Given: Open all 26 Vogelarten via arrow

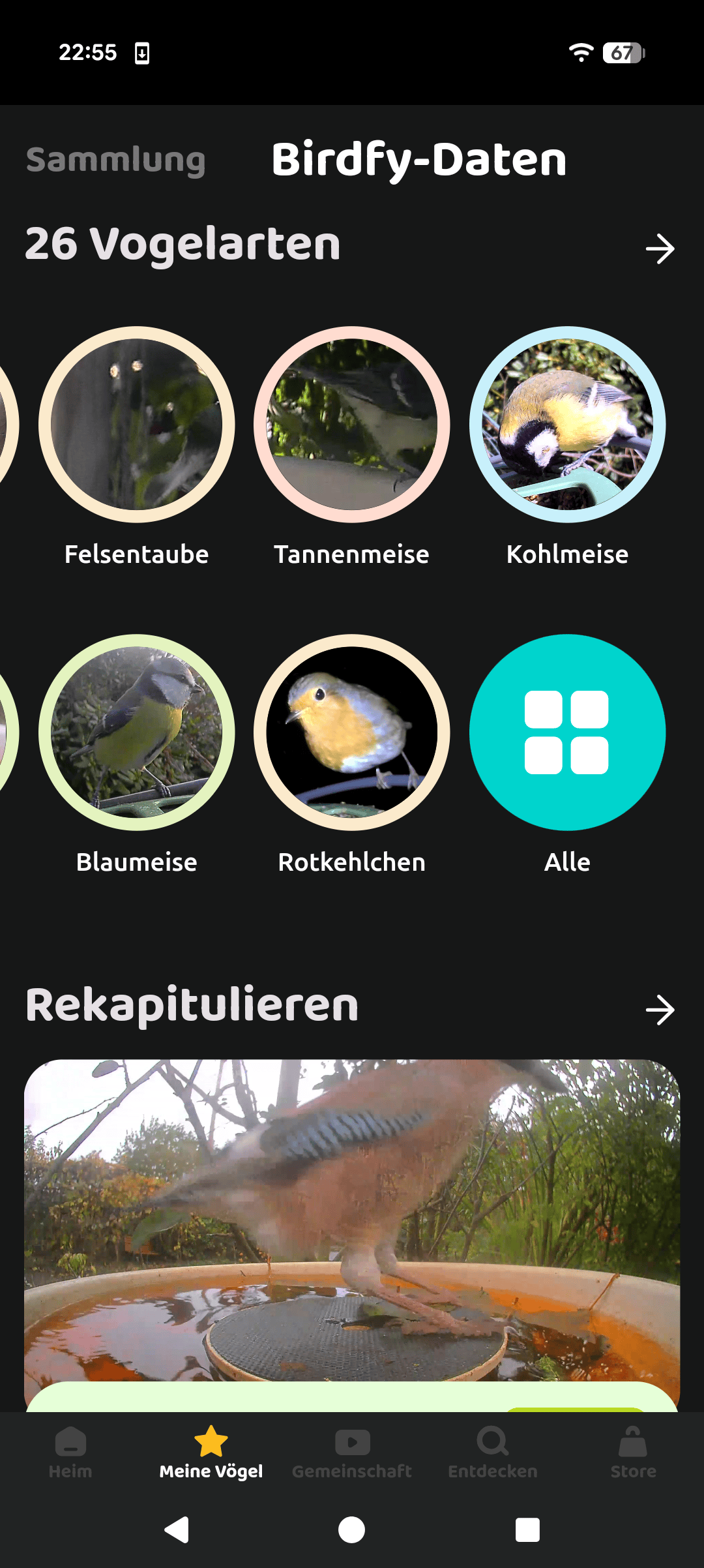Looking at the screenshot, I should click(660, 249).
